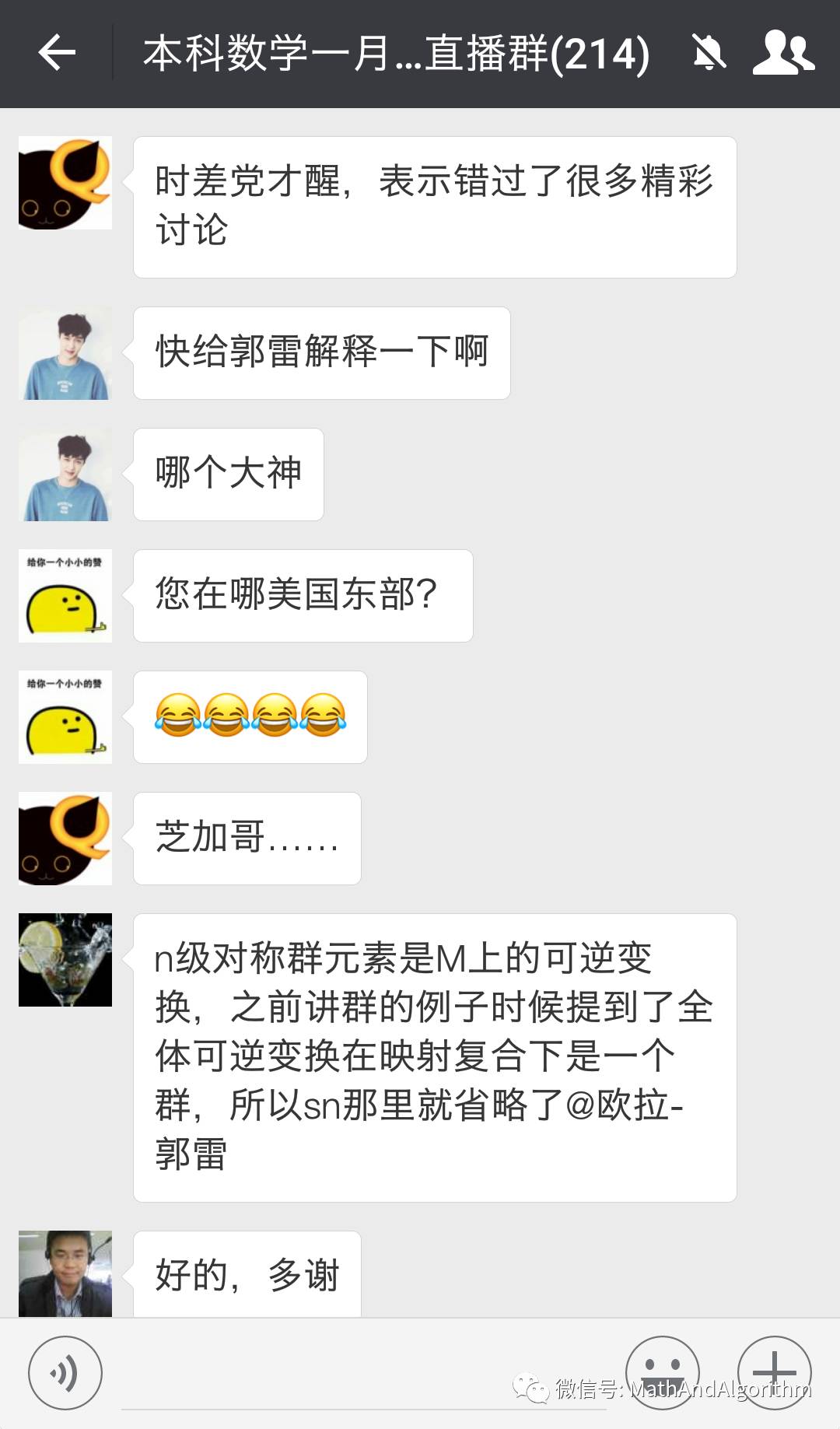View profile of sender of "哪个大神"

click(x=65, y=475)
